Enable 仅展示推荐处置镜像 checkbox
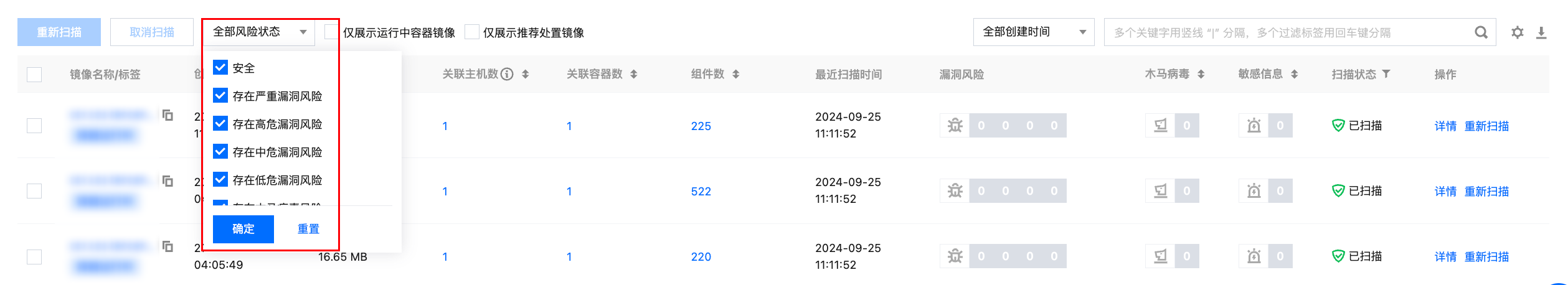 pos(472,32)
